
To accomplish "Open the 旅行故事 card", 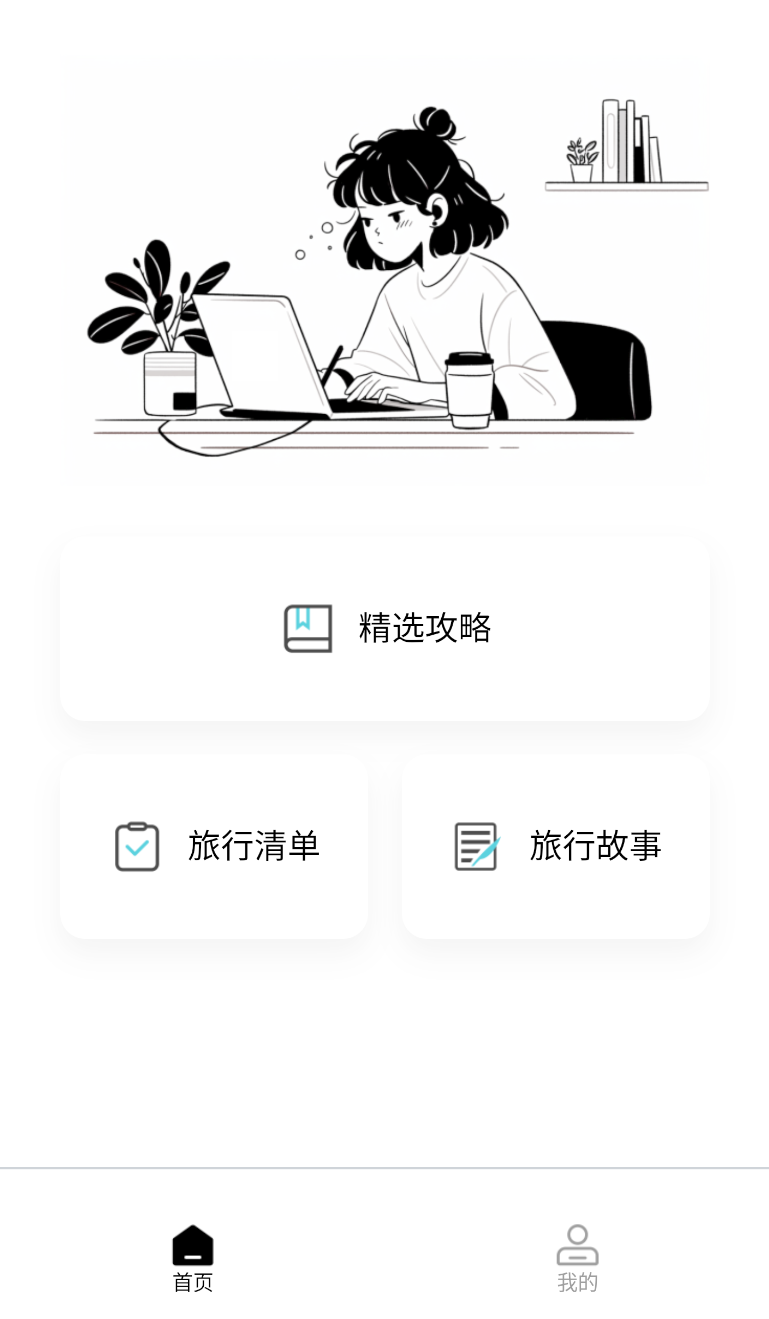I will point(556,846).
